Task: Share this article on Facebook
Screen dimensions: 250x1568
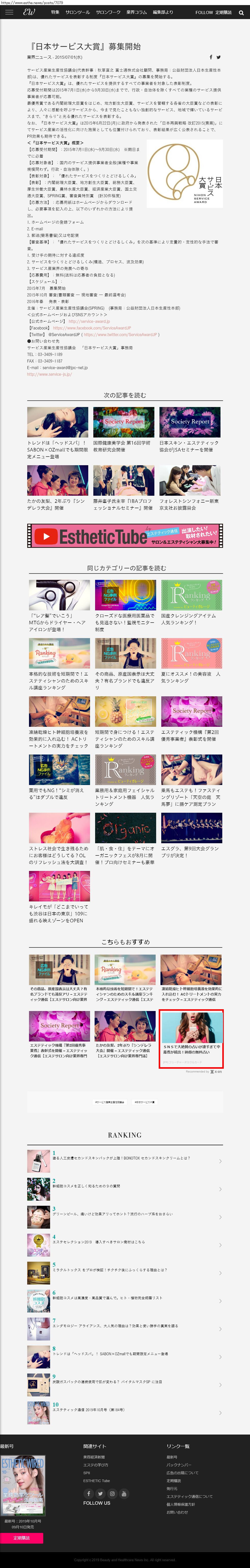Action: click(211, 57)
